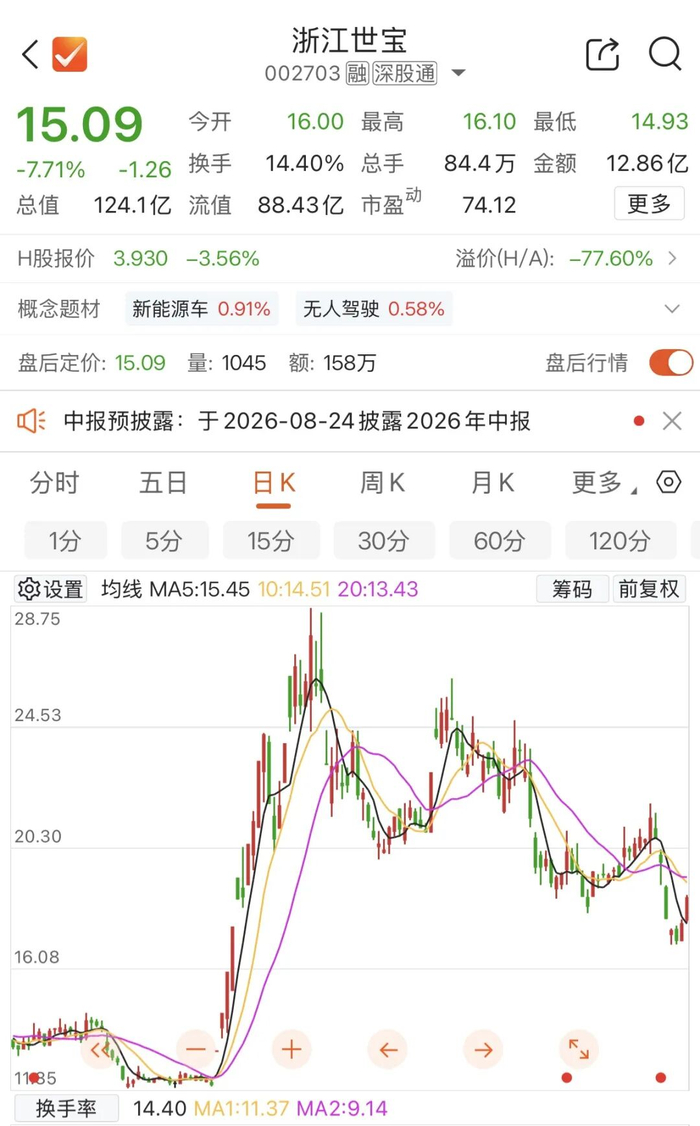Switch to the 五日 chart tab

(x=163, y=483)
